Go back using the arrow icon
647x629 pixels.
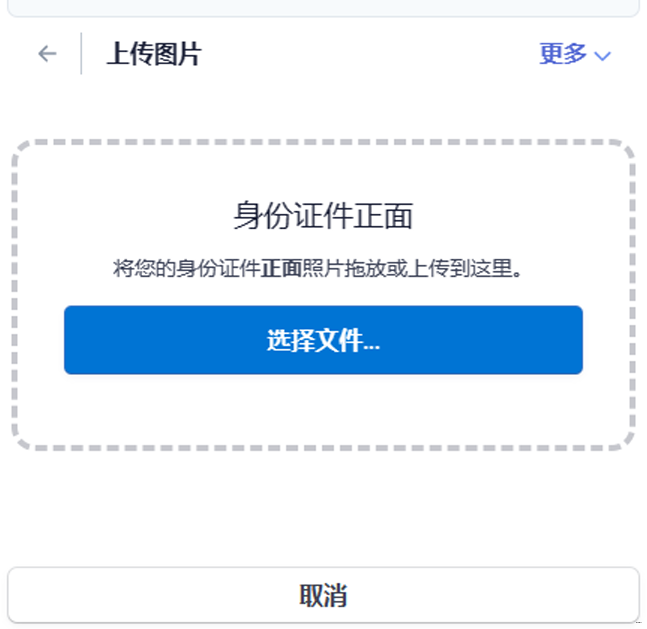47,54
